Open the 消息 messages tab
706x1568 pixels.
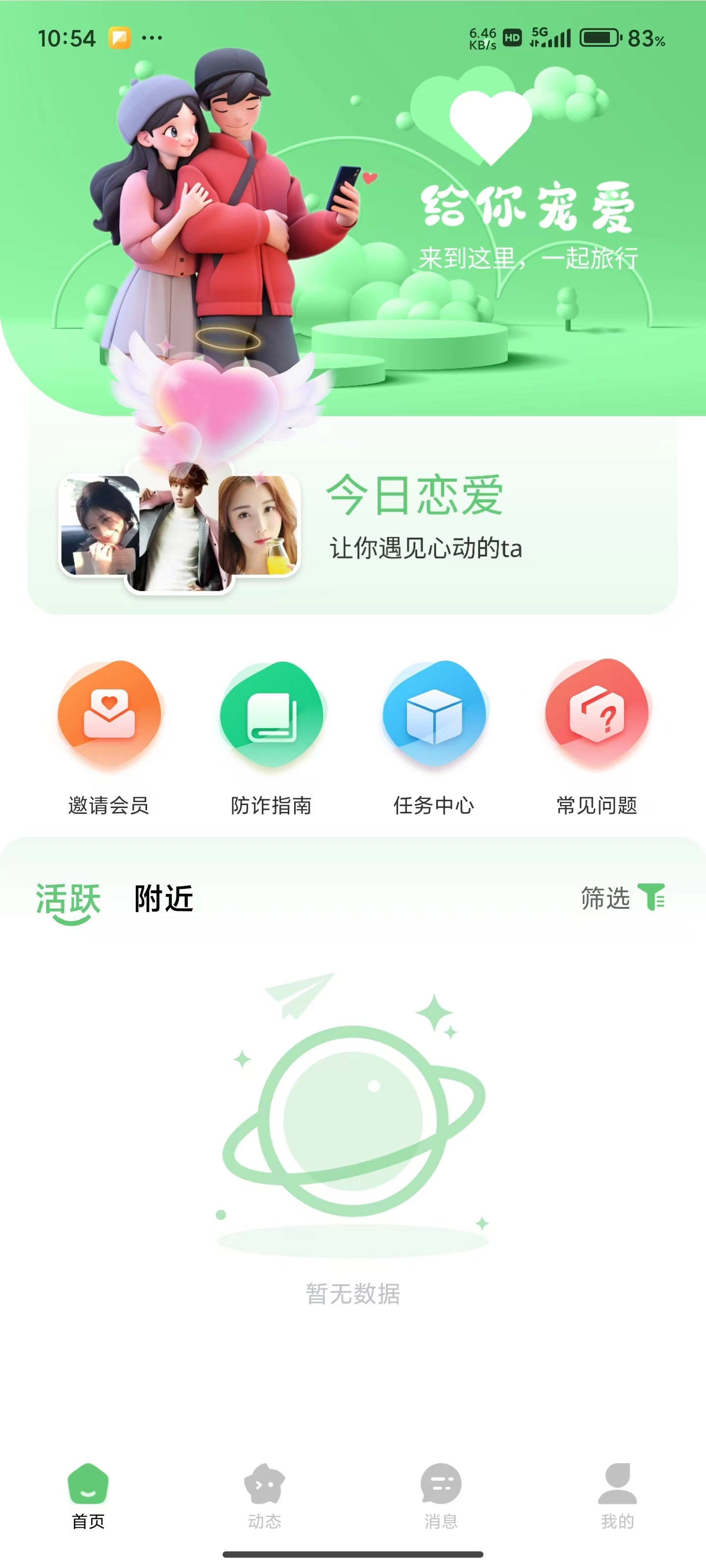(441, 1495)
